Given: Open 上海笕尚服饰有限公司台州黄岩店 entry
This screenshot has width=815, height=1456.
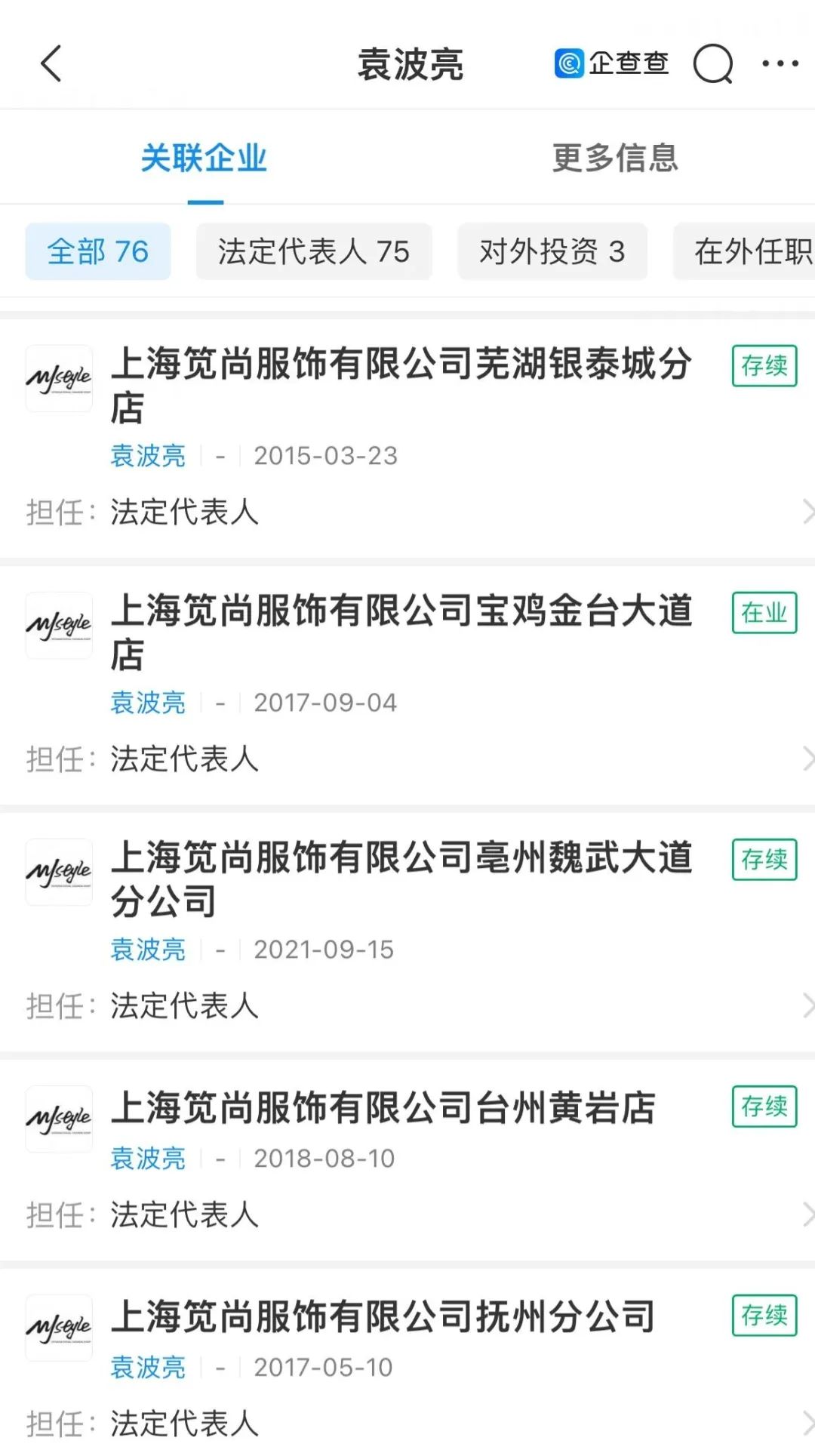Looking at the screenshot, I should (383, 1108).
